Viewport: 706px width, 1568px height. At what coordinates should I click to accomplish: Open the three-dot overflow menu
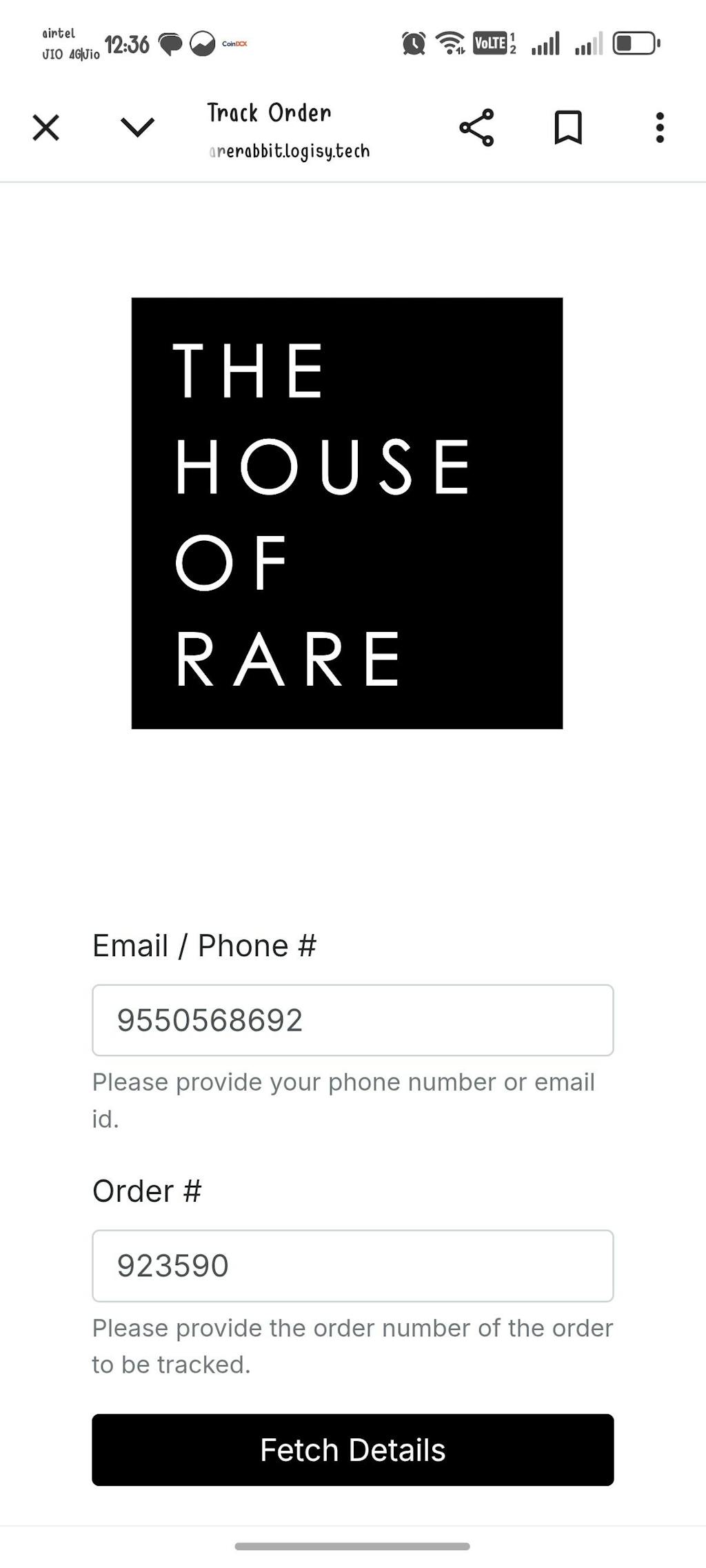pos(660,128)
